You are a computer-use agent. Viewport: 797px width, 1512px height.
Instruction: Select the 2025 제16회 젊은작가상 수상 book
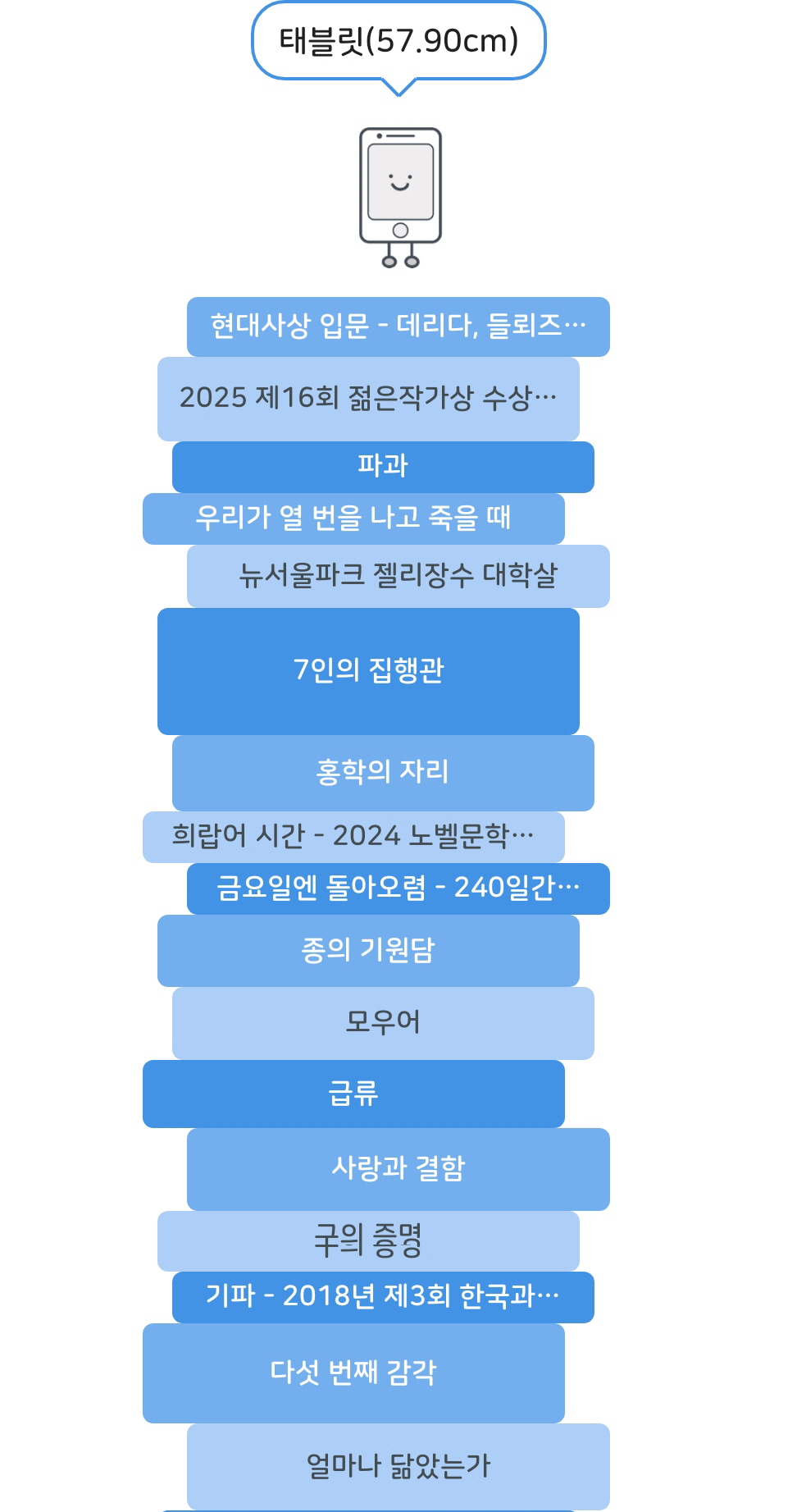(x=368, y=399)
